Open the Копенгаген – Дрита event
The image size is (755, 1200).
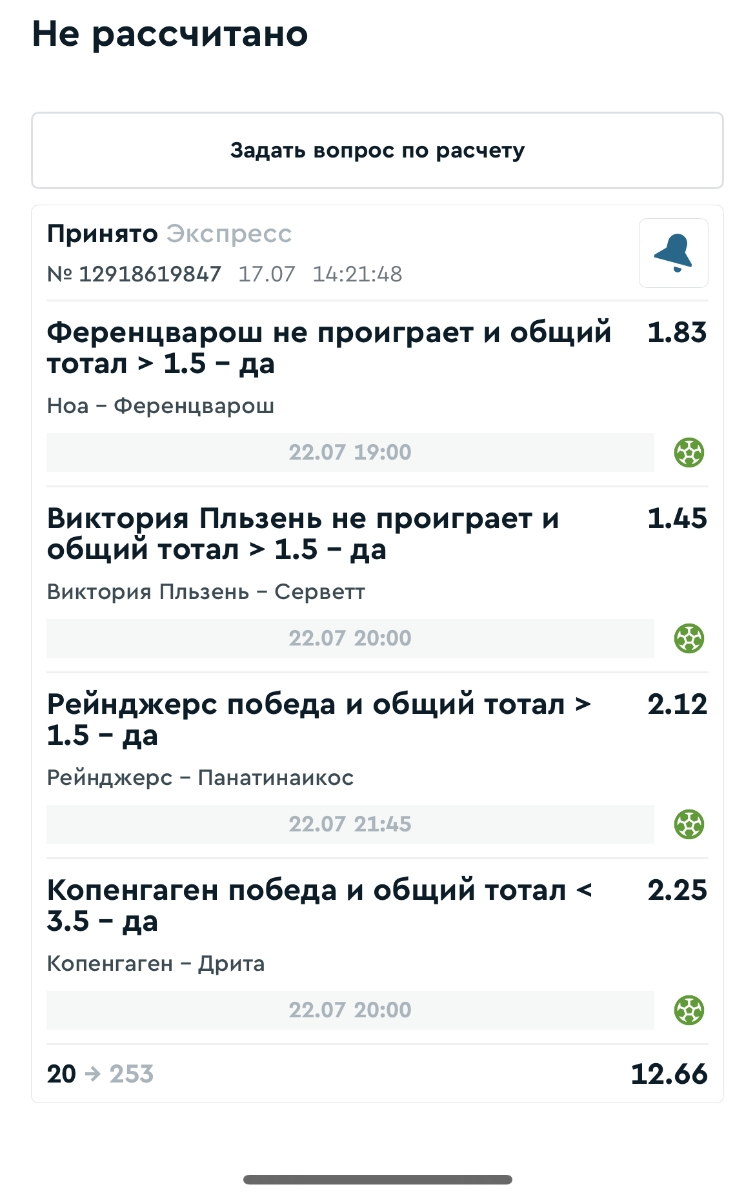[155, 964]
